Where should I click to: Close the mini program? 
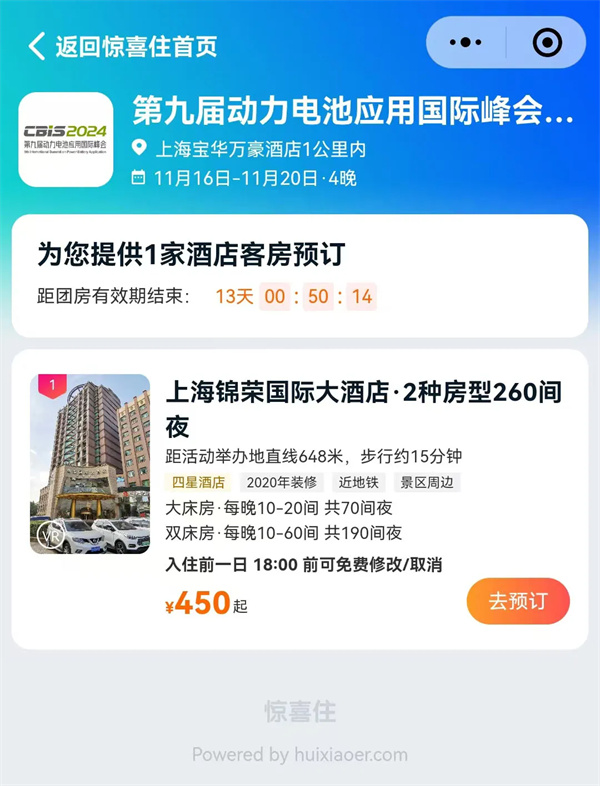click(x=547, y=42)
